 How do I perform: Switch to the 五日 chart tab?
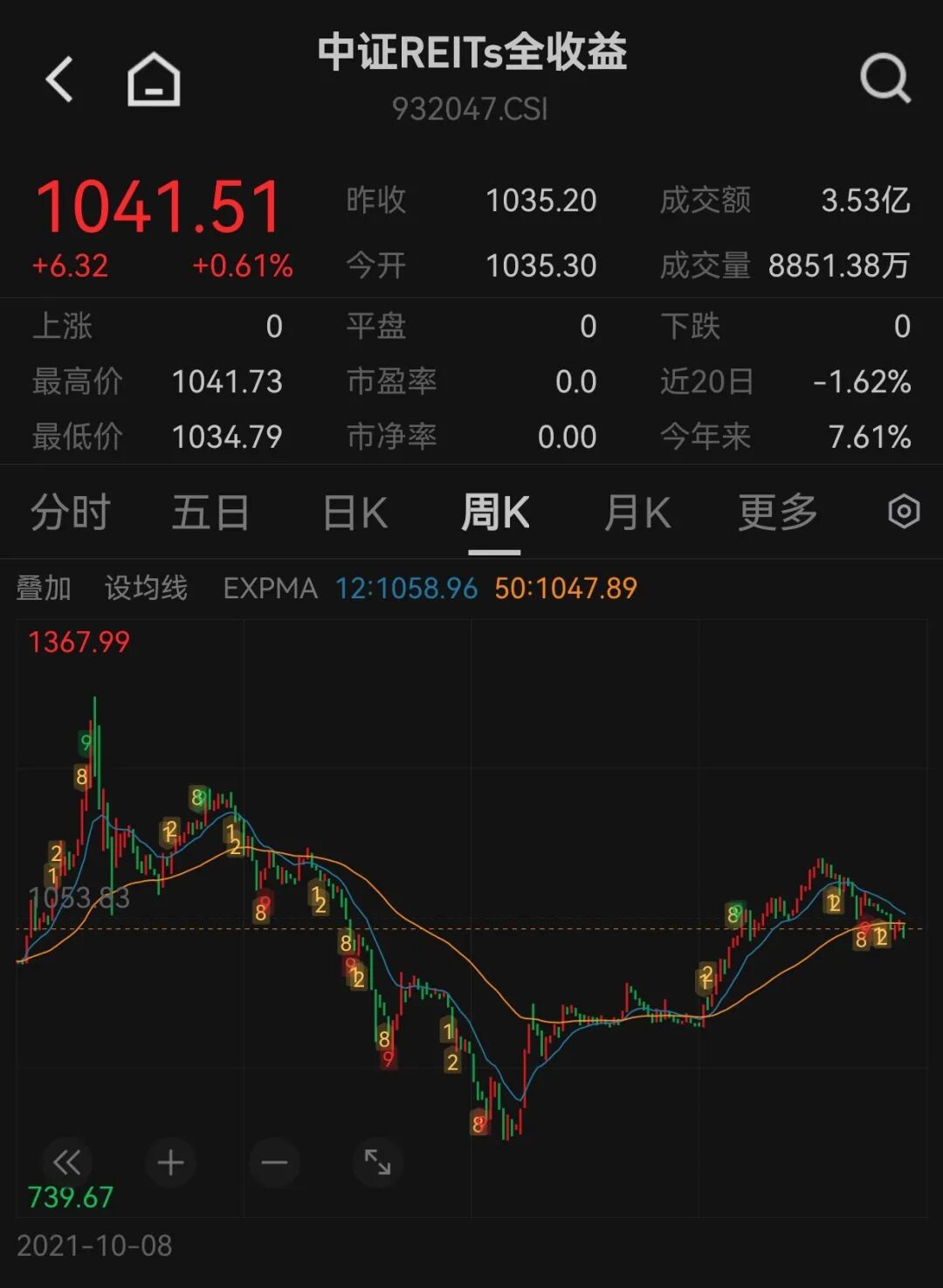(210, 513)
